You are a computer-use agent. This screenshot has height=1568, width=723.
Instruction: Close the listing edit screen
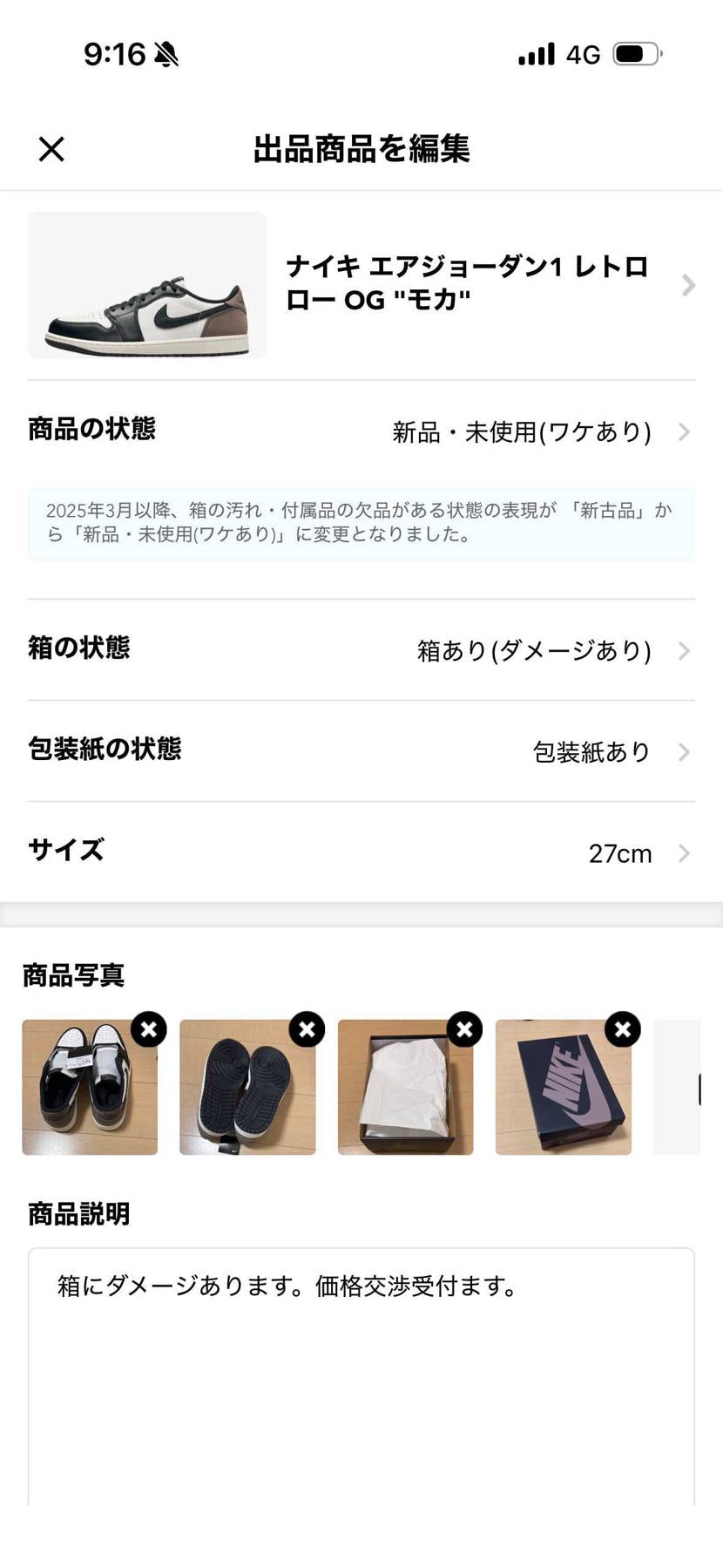[51, 148]
